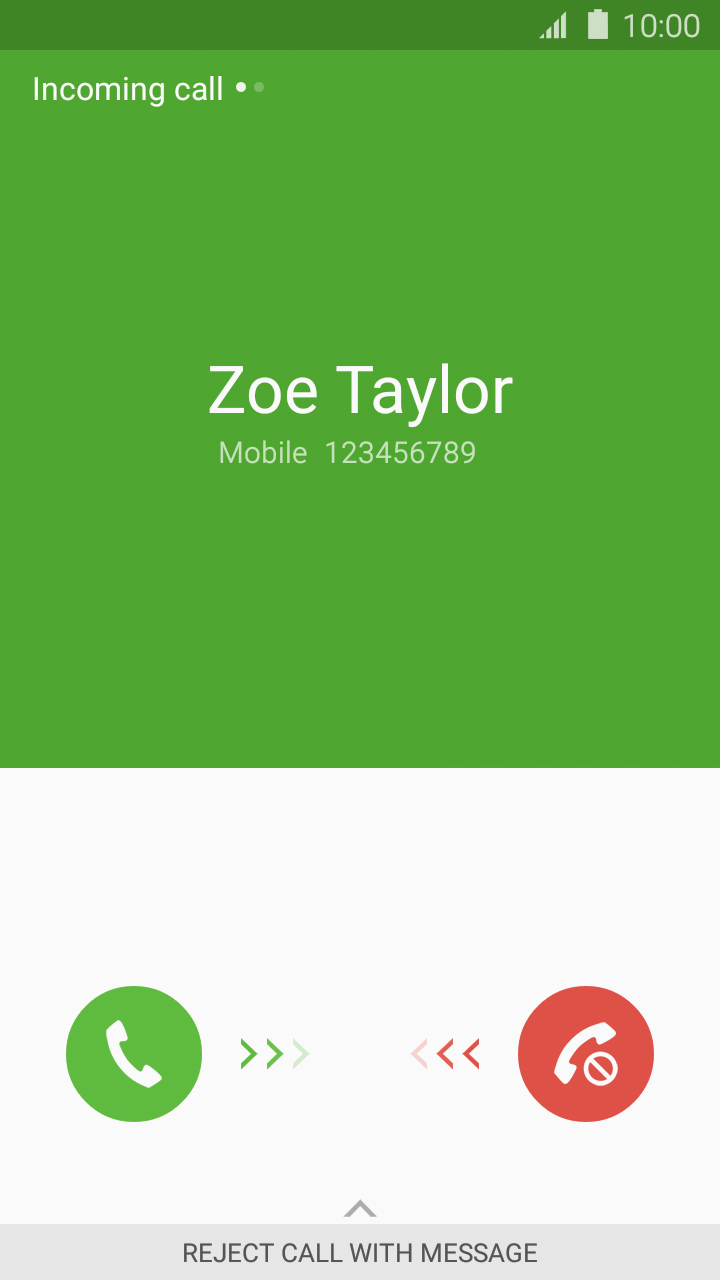Tap the phone number 123456789

400,452
